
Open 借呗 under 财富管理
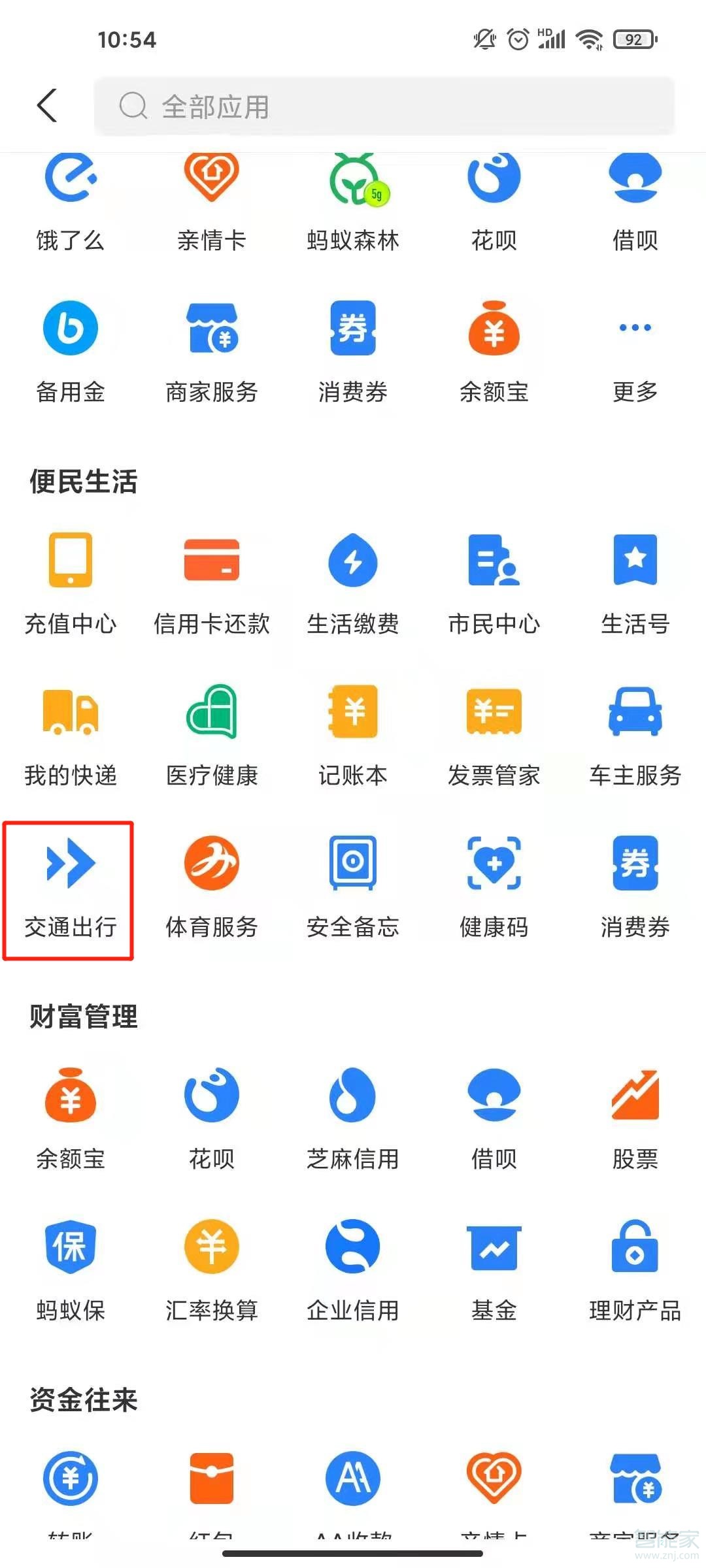(x=494, y=1117)
